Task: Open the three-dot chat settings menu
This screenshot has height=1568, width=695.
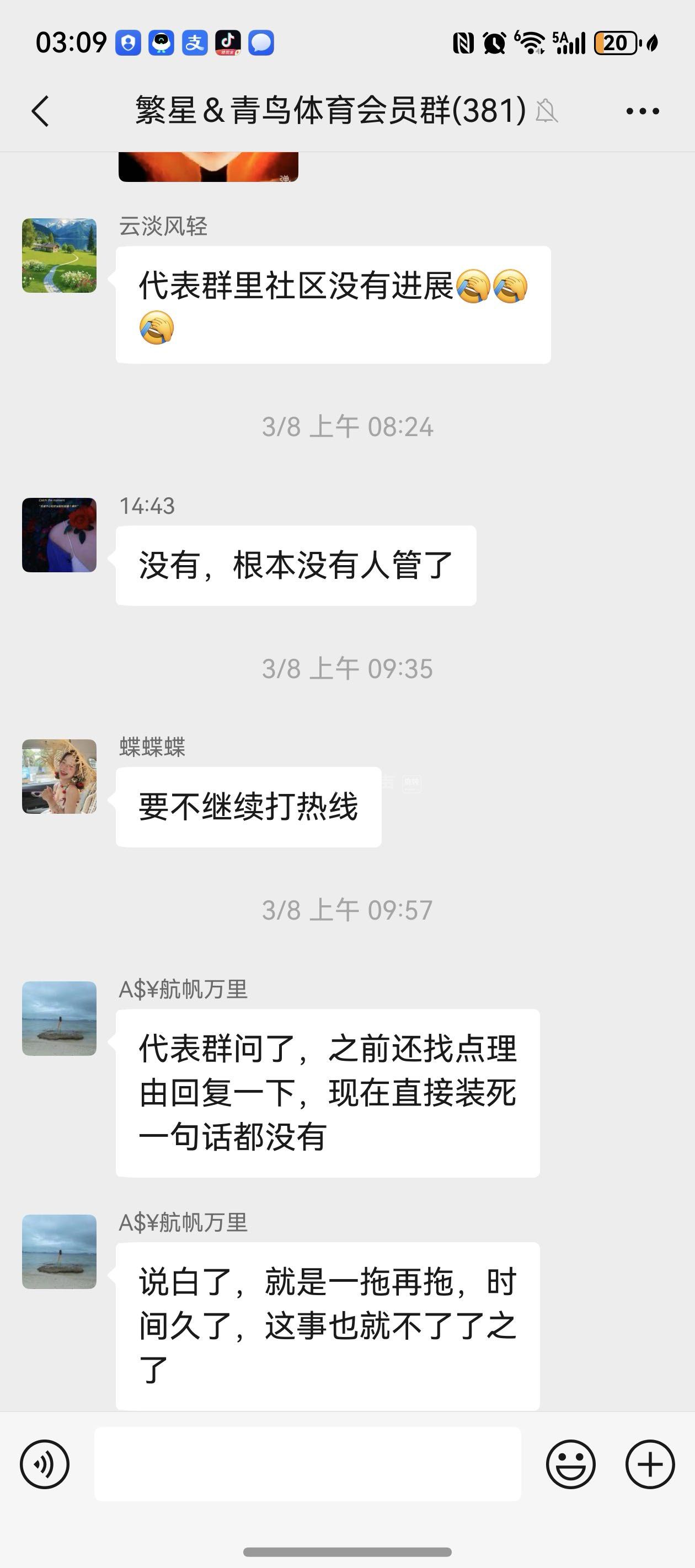Action: click(x=643, y=111)
